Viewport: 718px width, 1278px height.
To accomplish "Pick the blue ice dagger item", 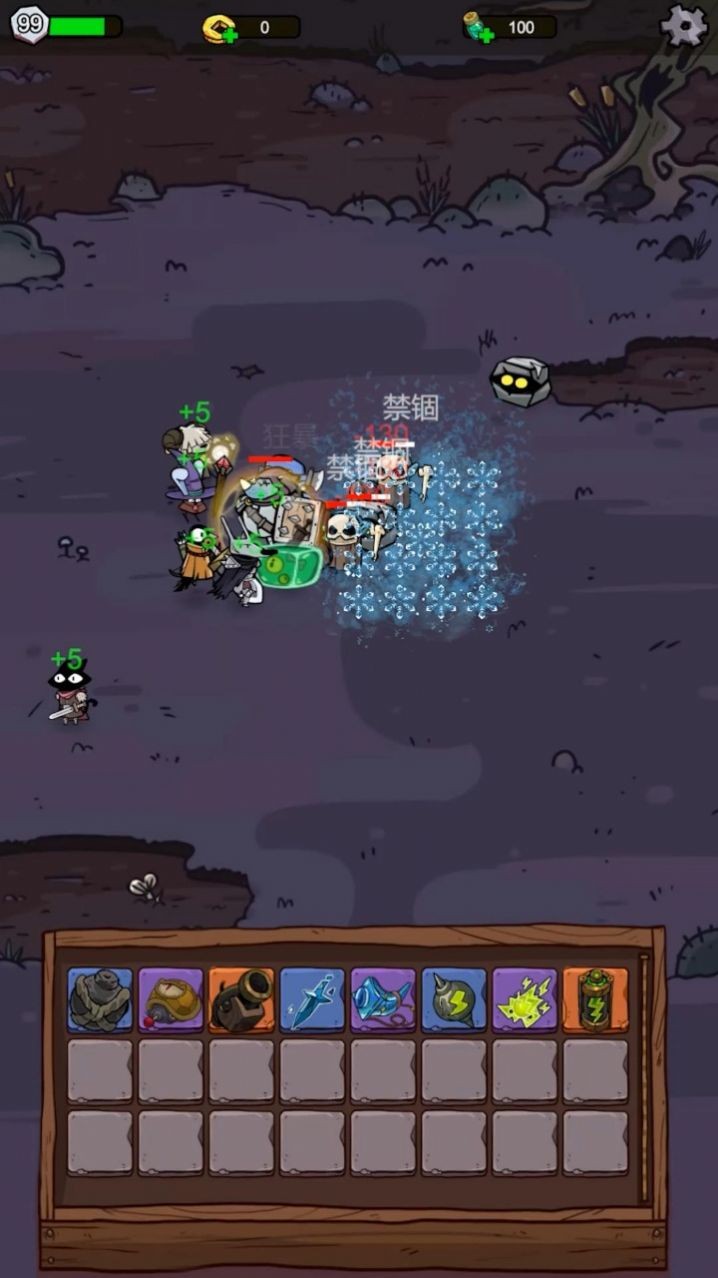I will (312, 1000).
